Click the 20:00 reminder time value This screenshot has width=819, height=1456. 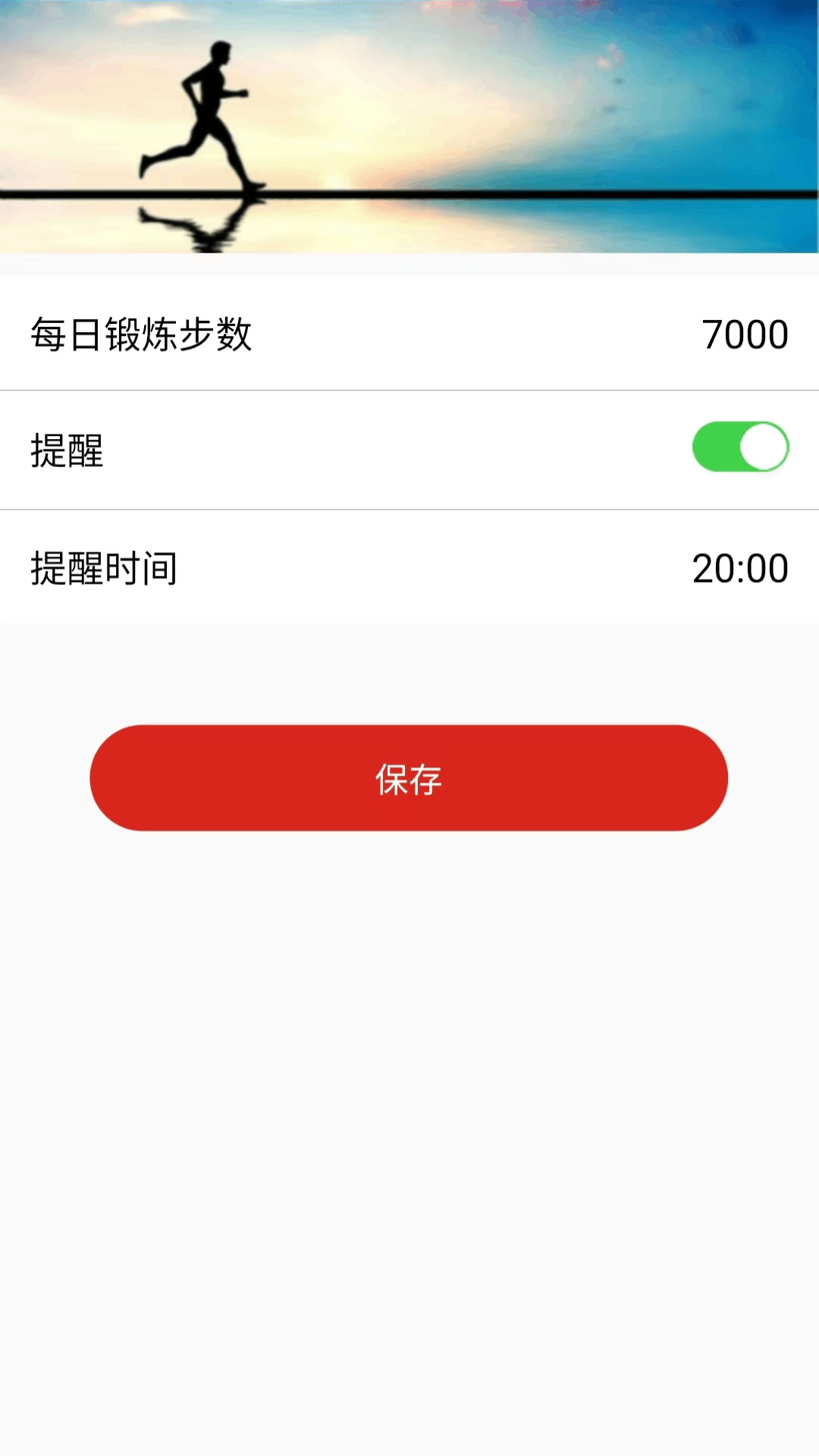[x=741, y=567]
